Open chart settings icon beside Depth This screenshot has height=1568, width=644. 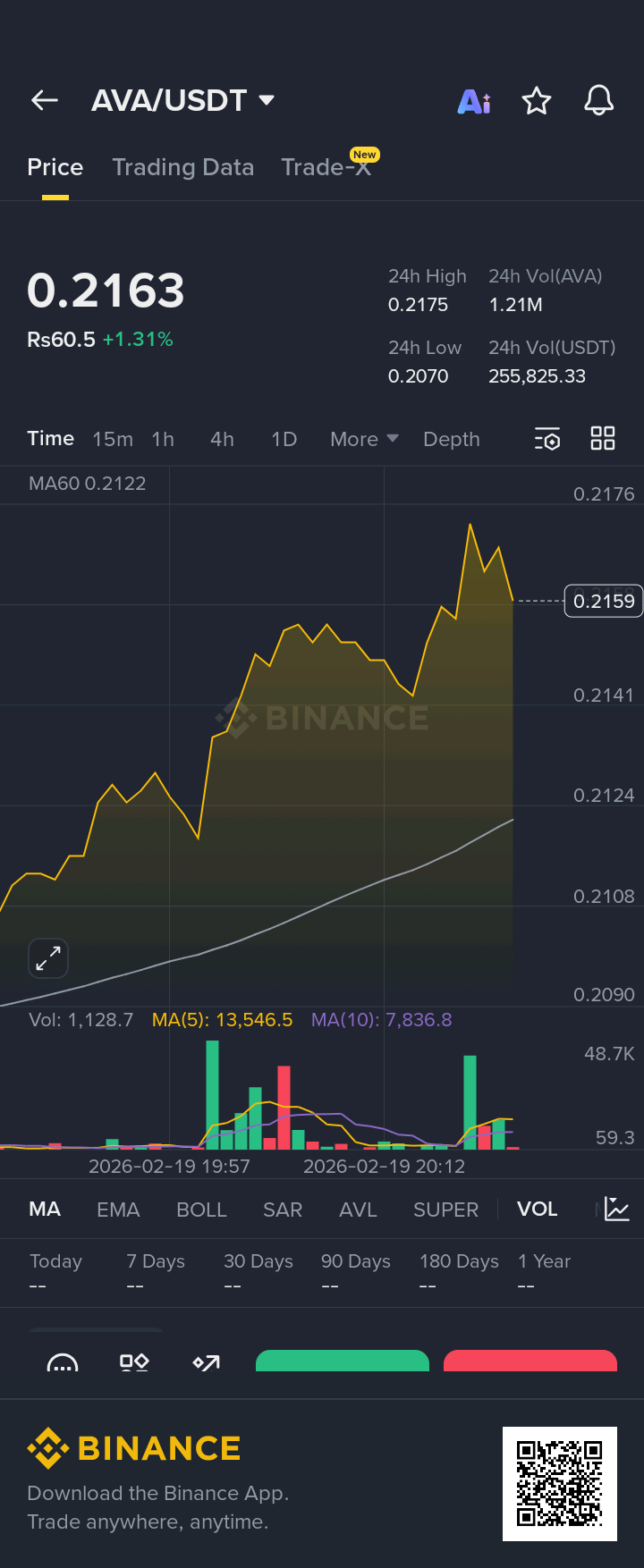(x=547, y=439)
